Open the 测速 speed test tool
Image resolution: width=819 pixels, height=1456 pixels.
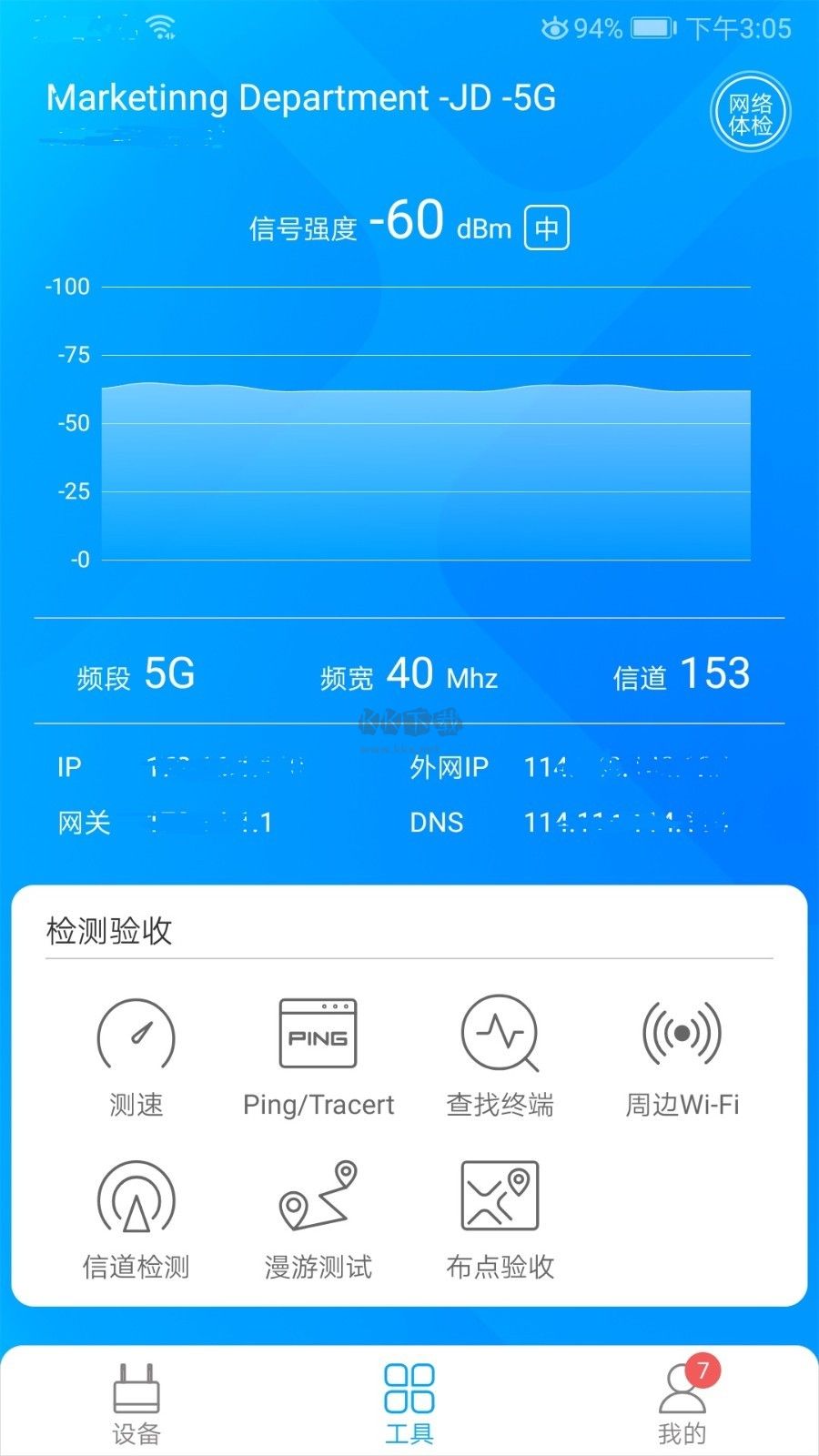pyautogui.click(x=136, y=1056)
